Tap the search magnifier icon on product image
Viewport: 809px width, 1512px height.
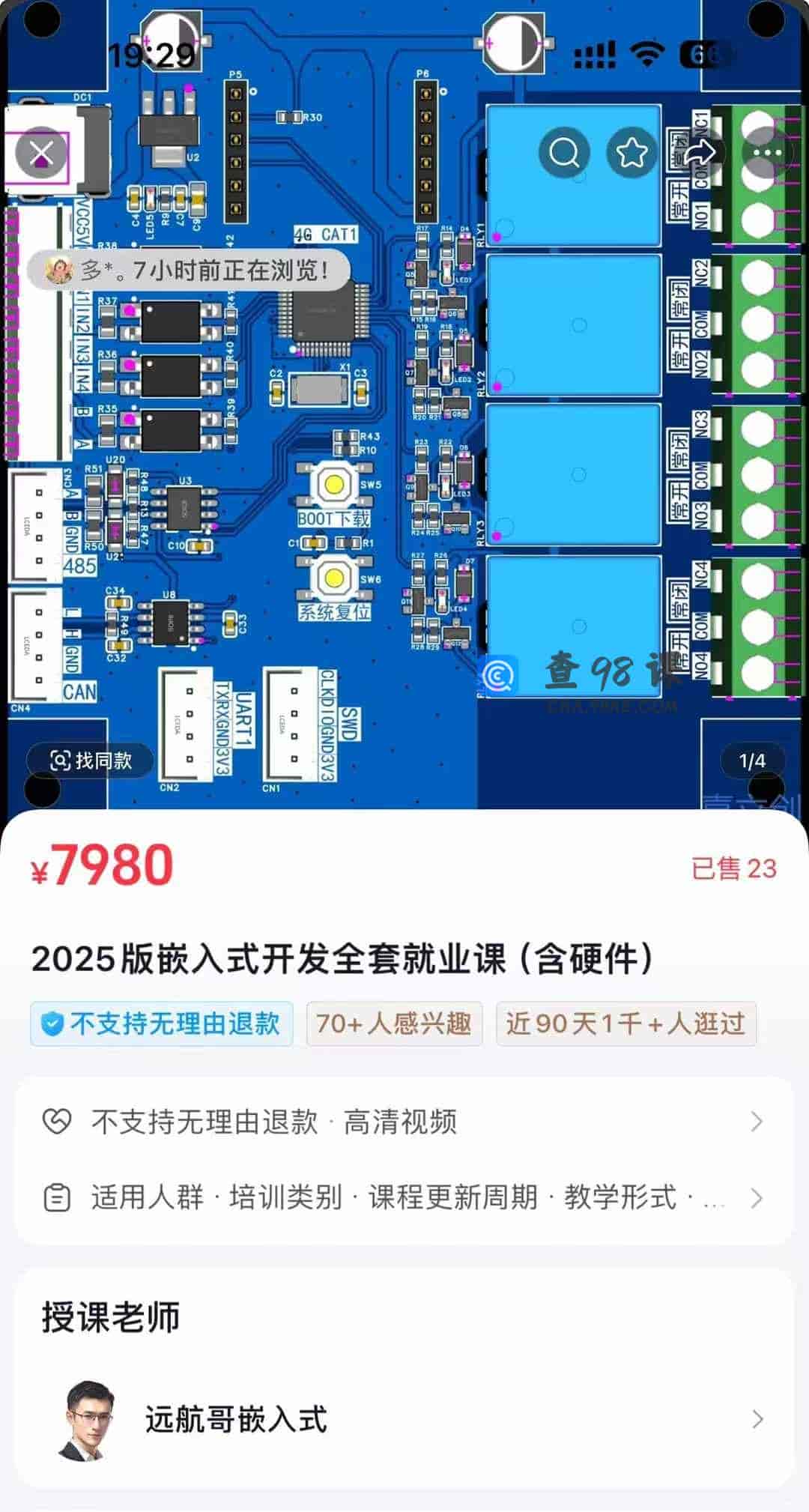click(x=563, y=152)
